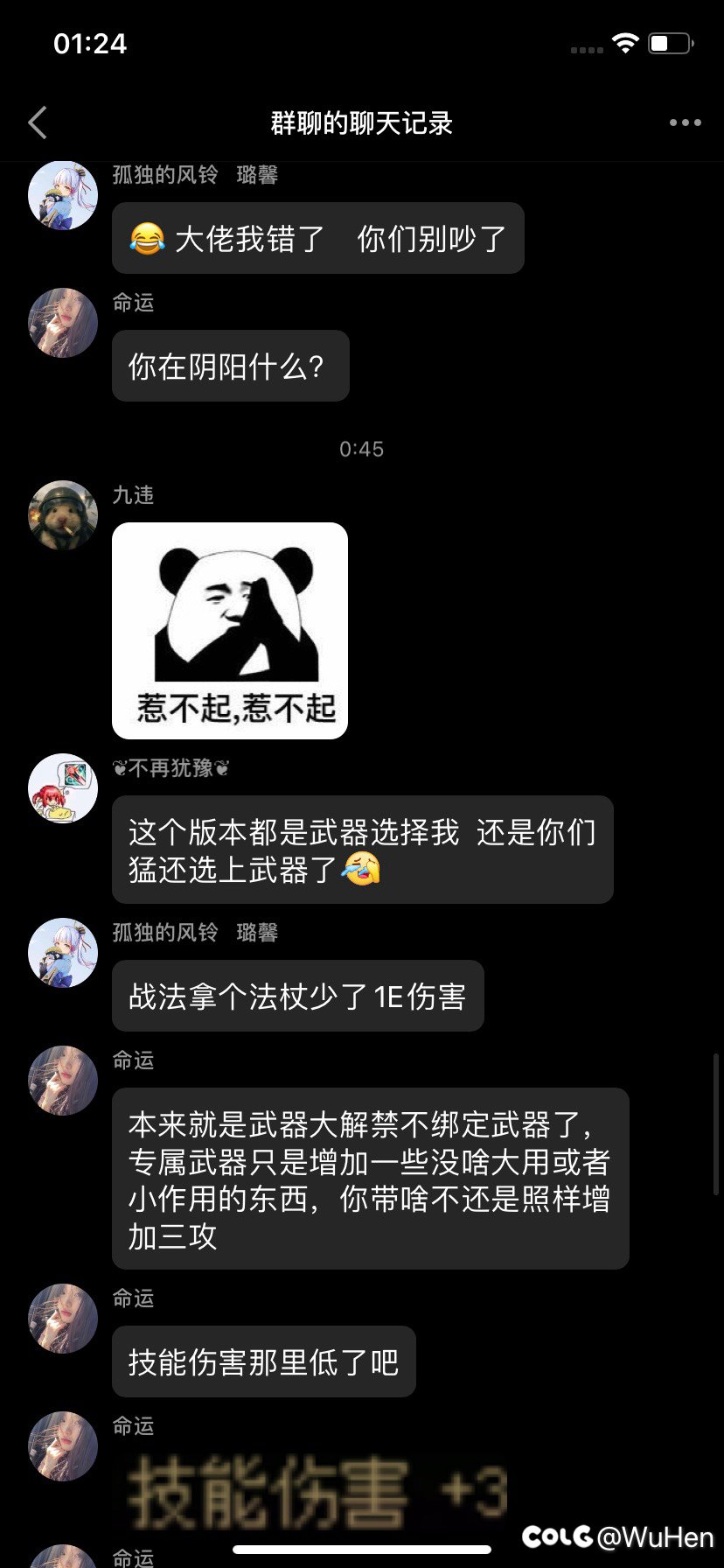This screenshot has height=1568, width=724.
Task: Select the laughing emoji in 孤独的风铃's message
Action: click(148, 237)
